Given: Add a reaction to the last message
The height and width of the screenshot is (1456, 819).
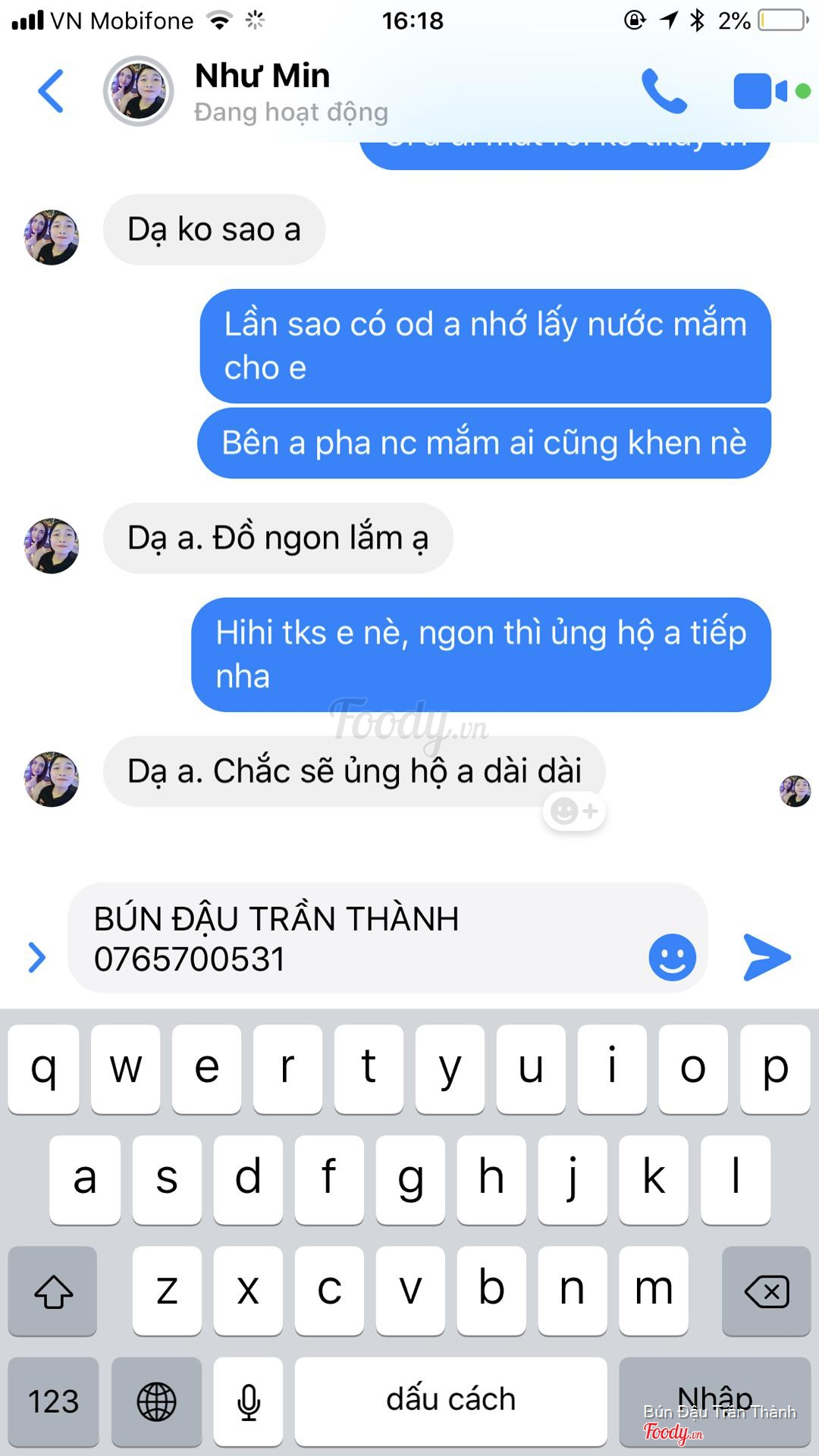Looking at the screenshot, I should (x=574, y=811).
